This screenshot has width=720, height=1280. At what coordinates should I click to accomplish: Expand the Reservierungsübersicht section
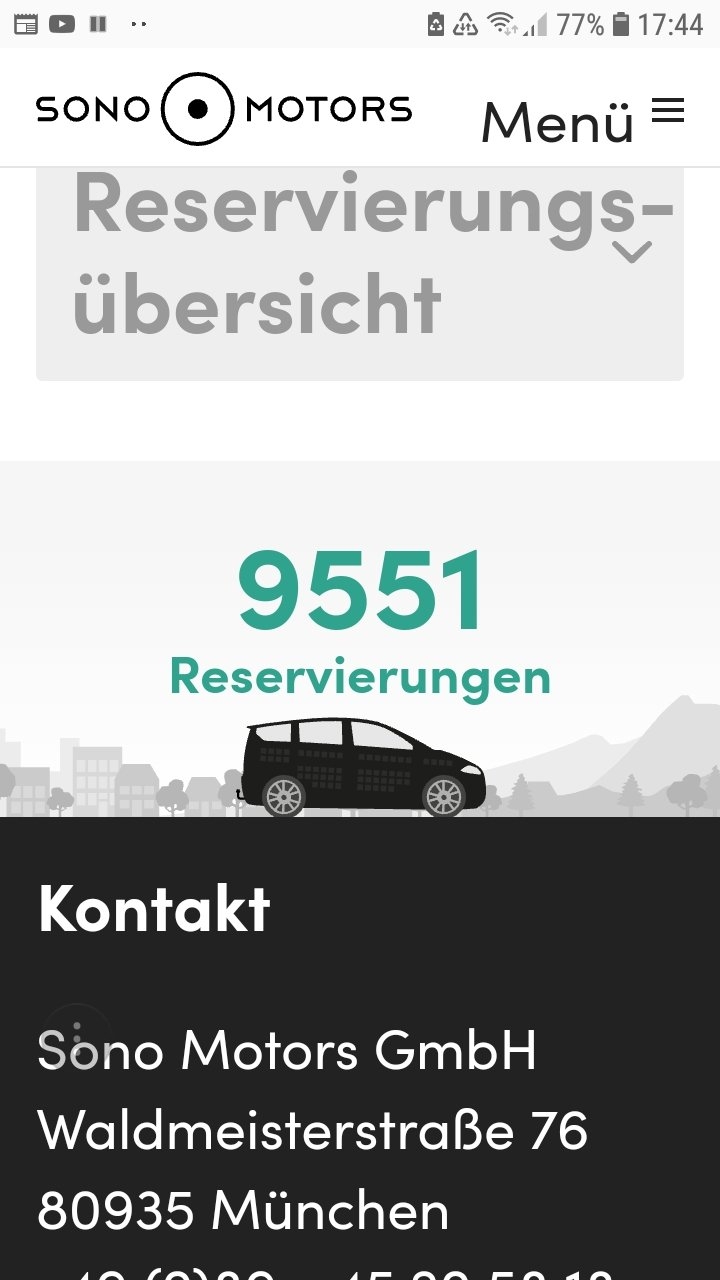(632, 253)
